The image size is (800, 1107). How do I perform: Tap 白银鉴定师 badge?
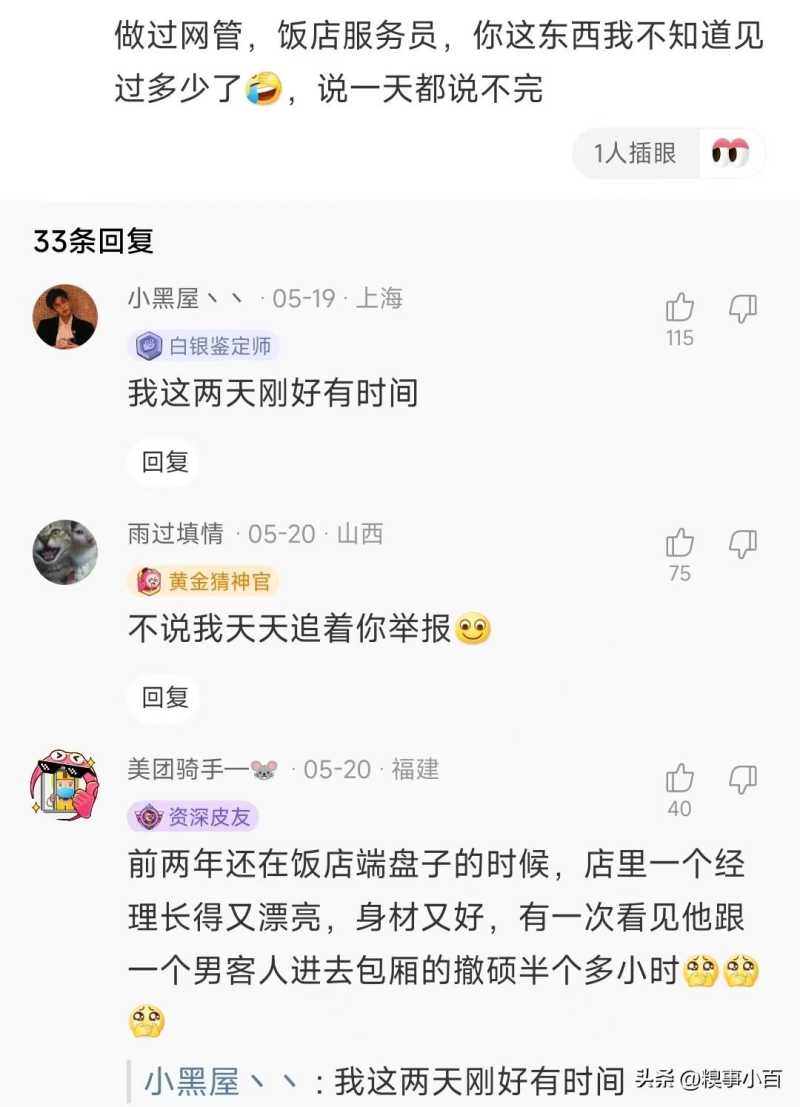coord(204,346)
